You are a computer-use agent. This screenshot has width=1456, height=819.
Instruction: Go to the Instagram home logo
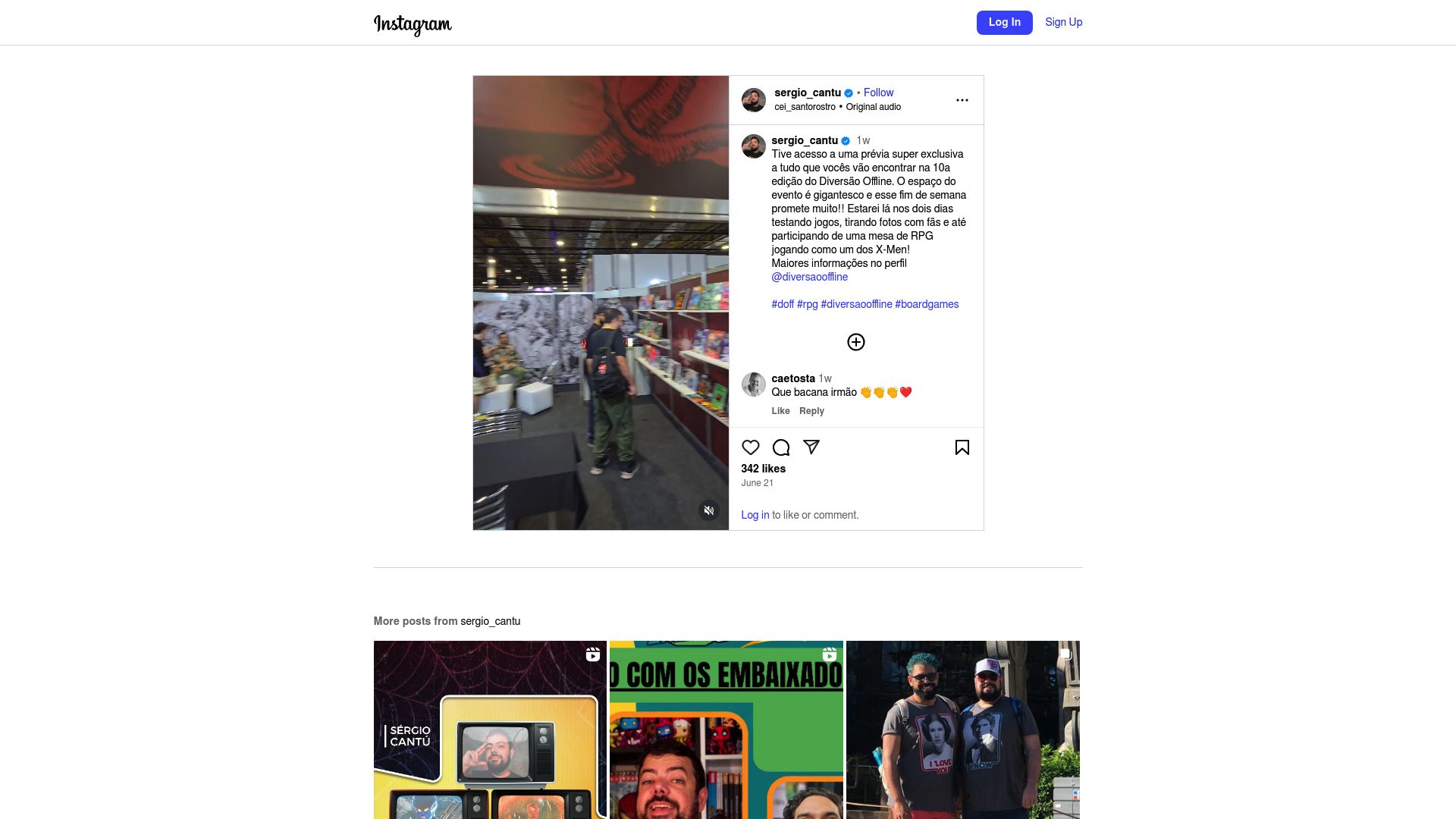413,24
